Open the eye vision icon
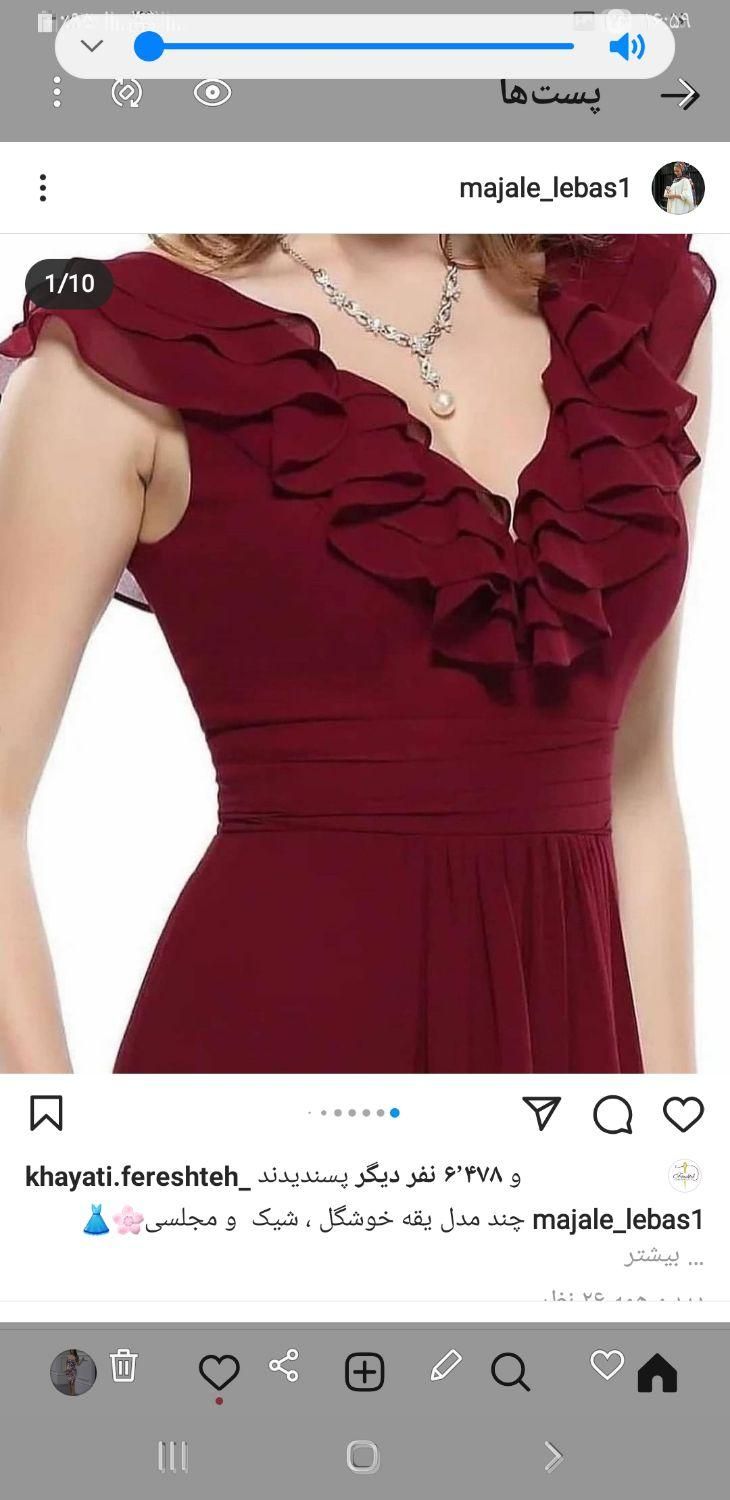Screen dimensions: 730x1500 click(212, 93)
